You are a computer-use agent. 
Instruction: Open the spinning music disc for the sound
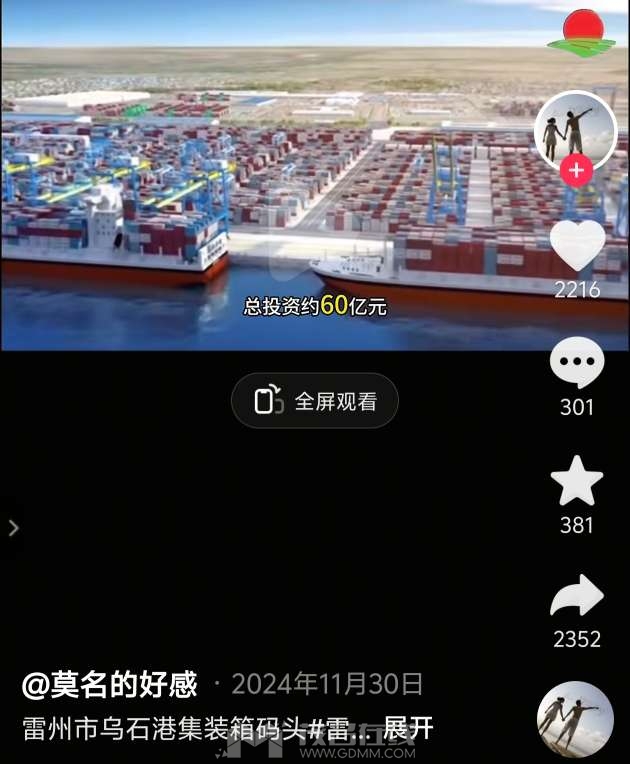[x=575, y=721]
